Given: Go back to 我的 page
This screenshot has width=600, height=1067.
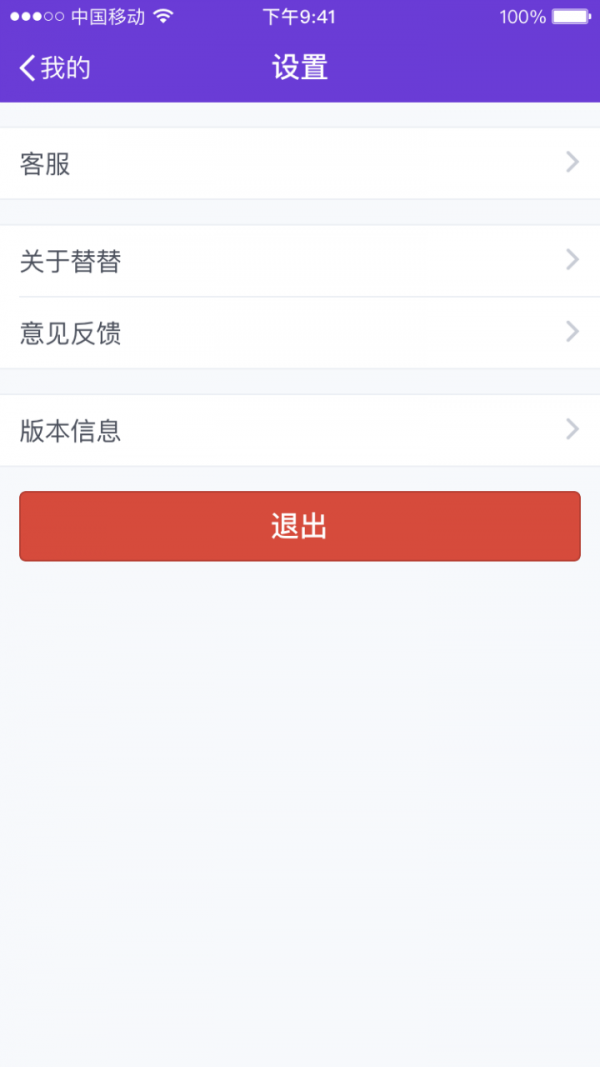Looking at the screenshot, I should 54,68.
